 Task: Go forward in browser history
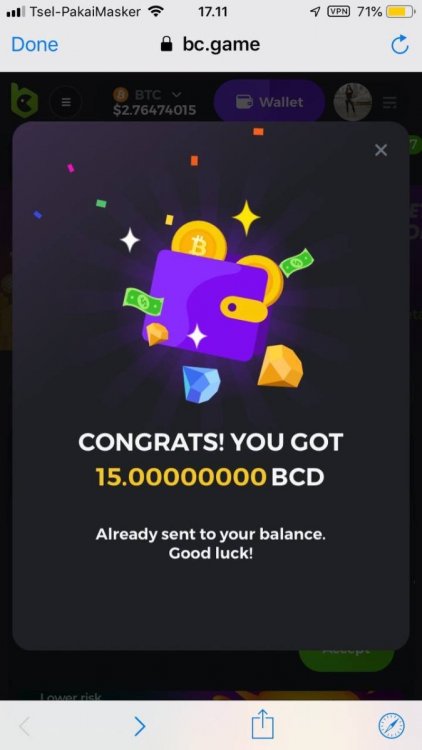click(139, 727)
